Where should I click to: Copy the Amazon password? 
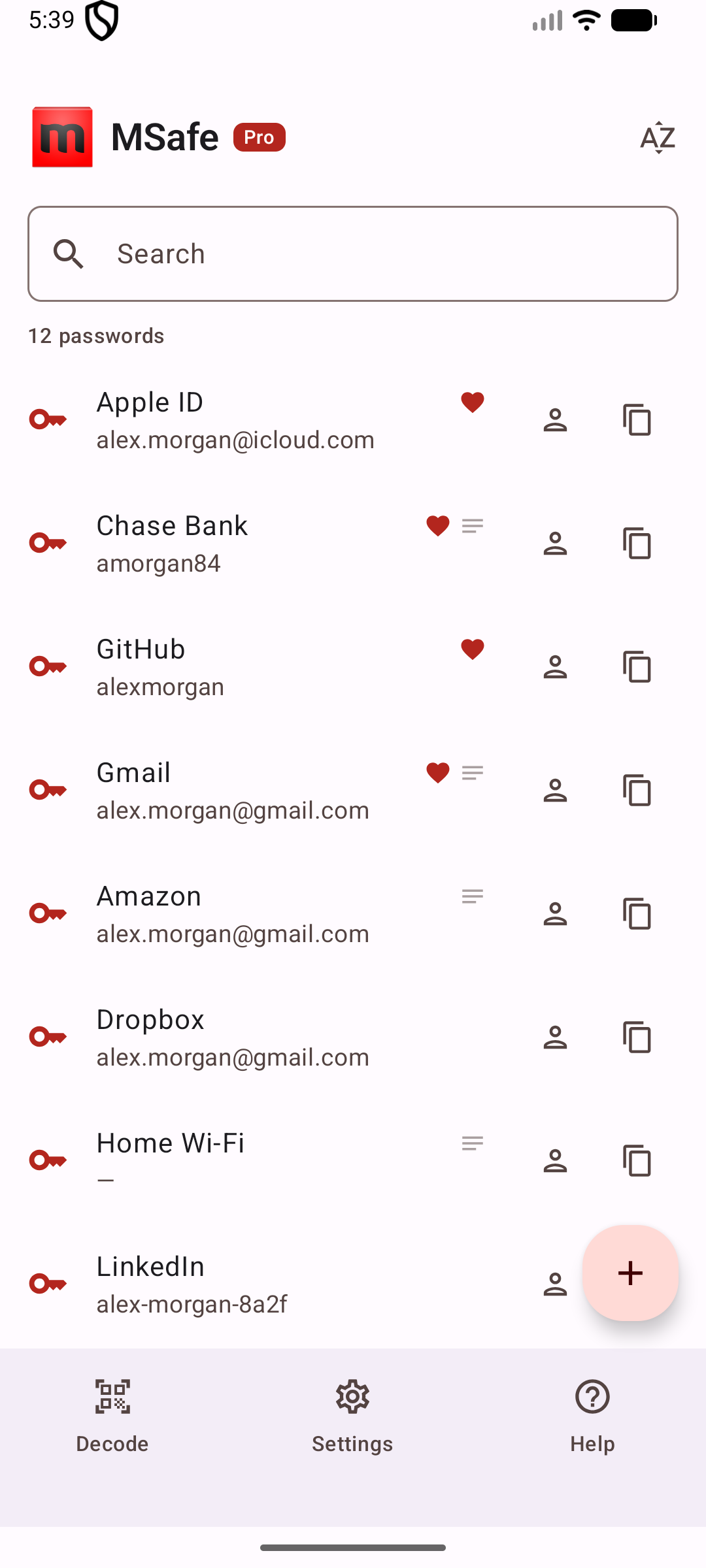[637, 914]
